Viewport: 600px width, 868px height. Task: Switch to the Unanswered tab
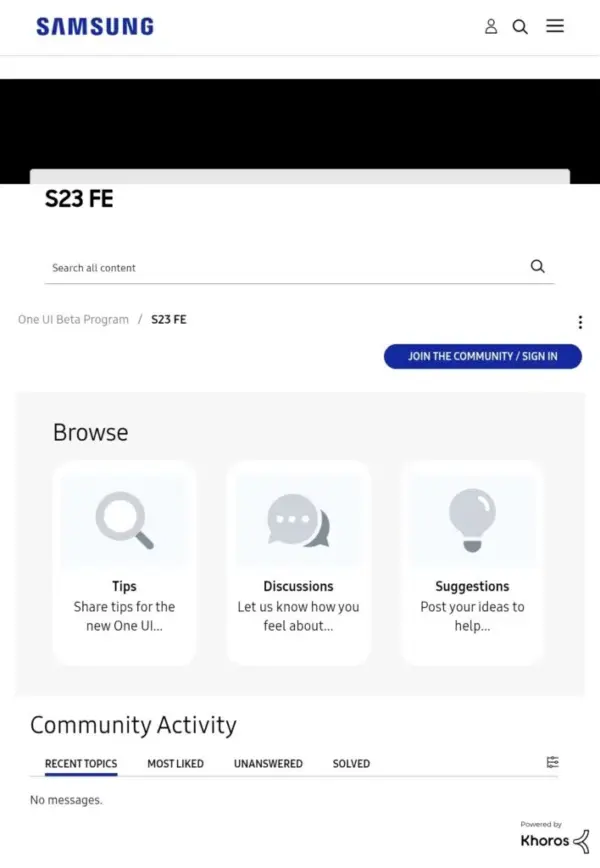[x=268, y=763]
